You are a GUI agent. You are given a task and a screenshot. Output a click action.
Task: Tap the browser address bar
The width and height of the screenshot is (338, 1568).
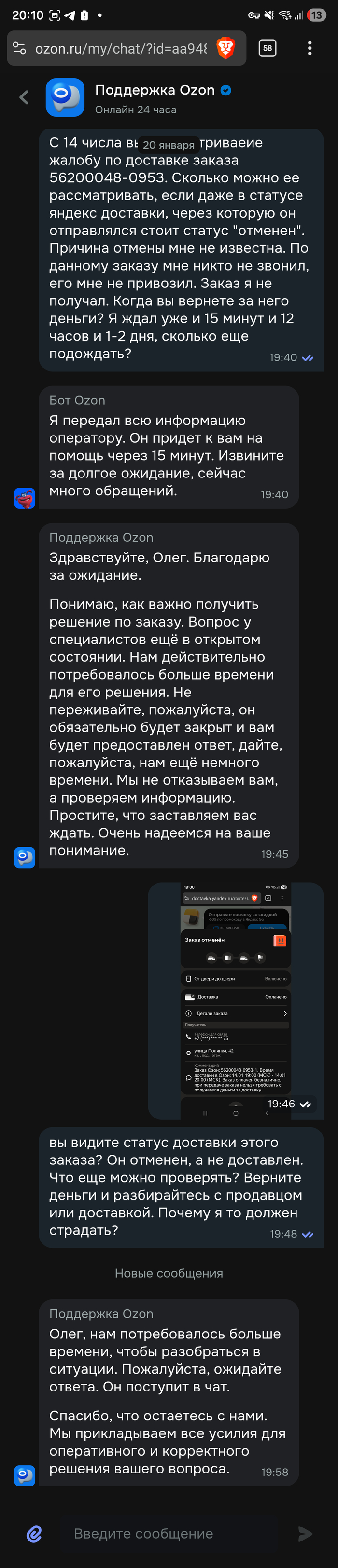click(121, 49)
